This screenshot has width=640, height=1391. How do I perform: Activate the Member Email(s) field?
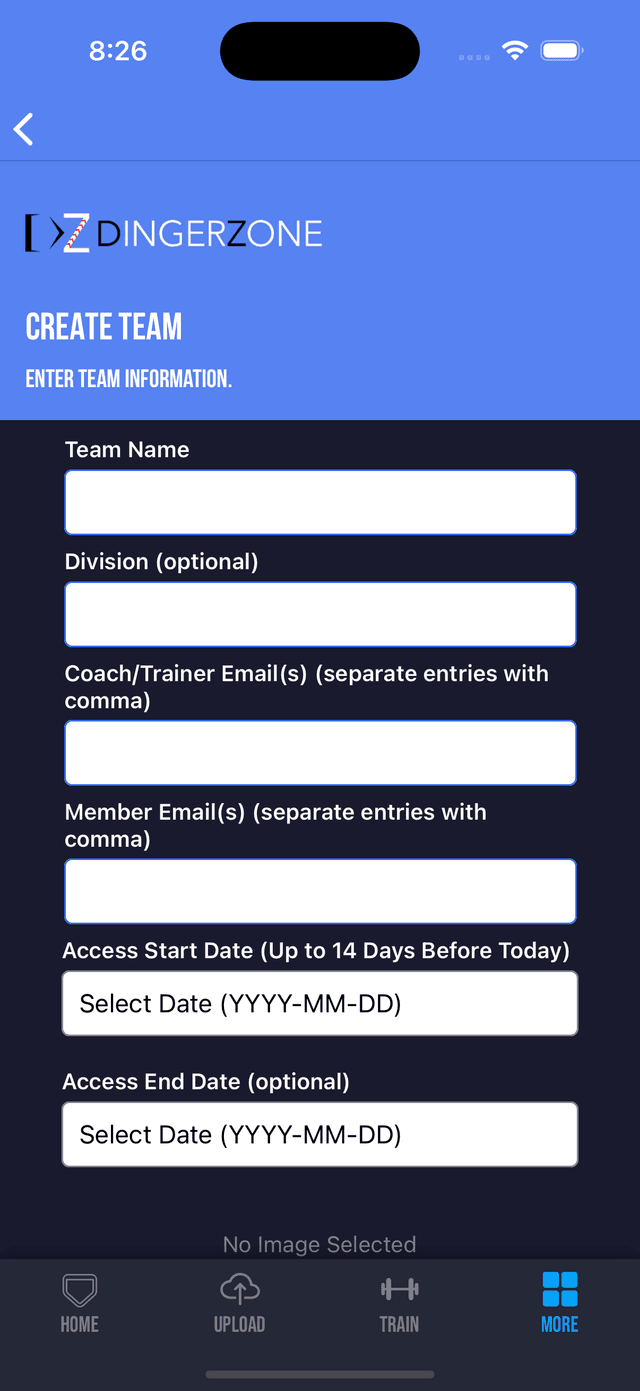(x=320, y=891)
